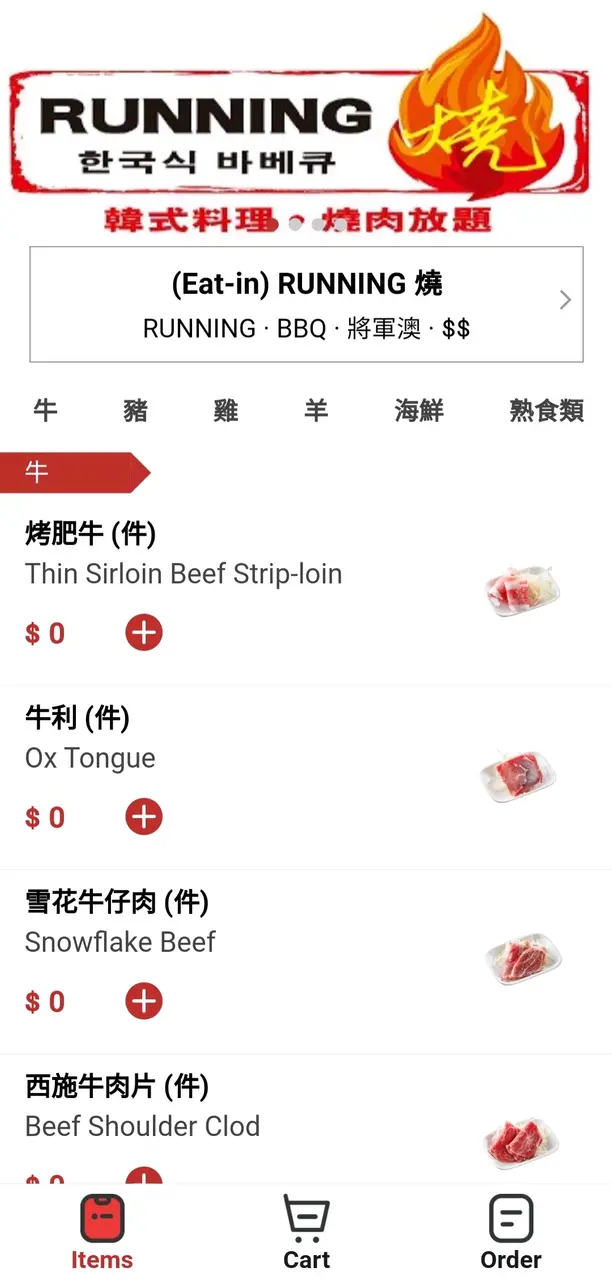This screenshot has width=612, height=1280.
Task: Open the Beef Shoulder Clod item
Action: [x=142, y=1125]
